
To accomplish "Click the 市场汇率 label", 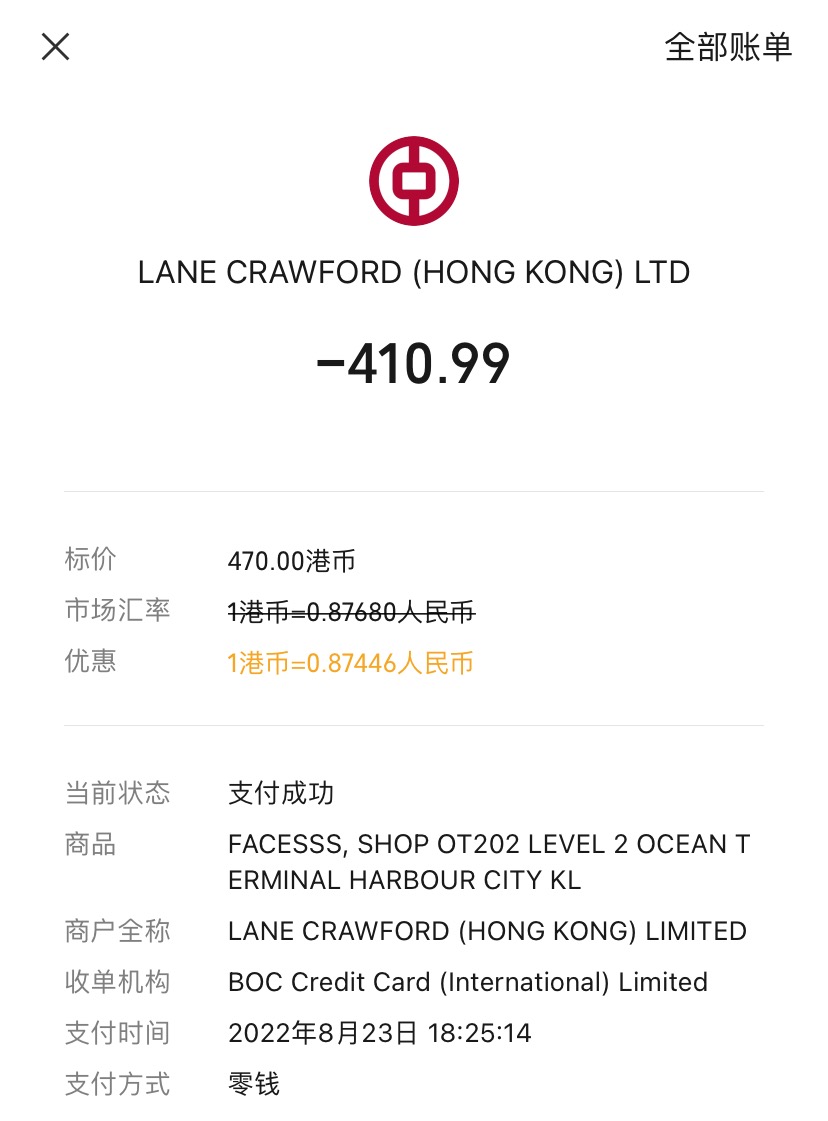I will 118,612.
